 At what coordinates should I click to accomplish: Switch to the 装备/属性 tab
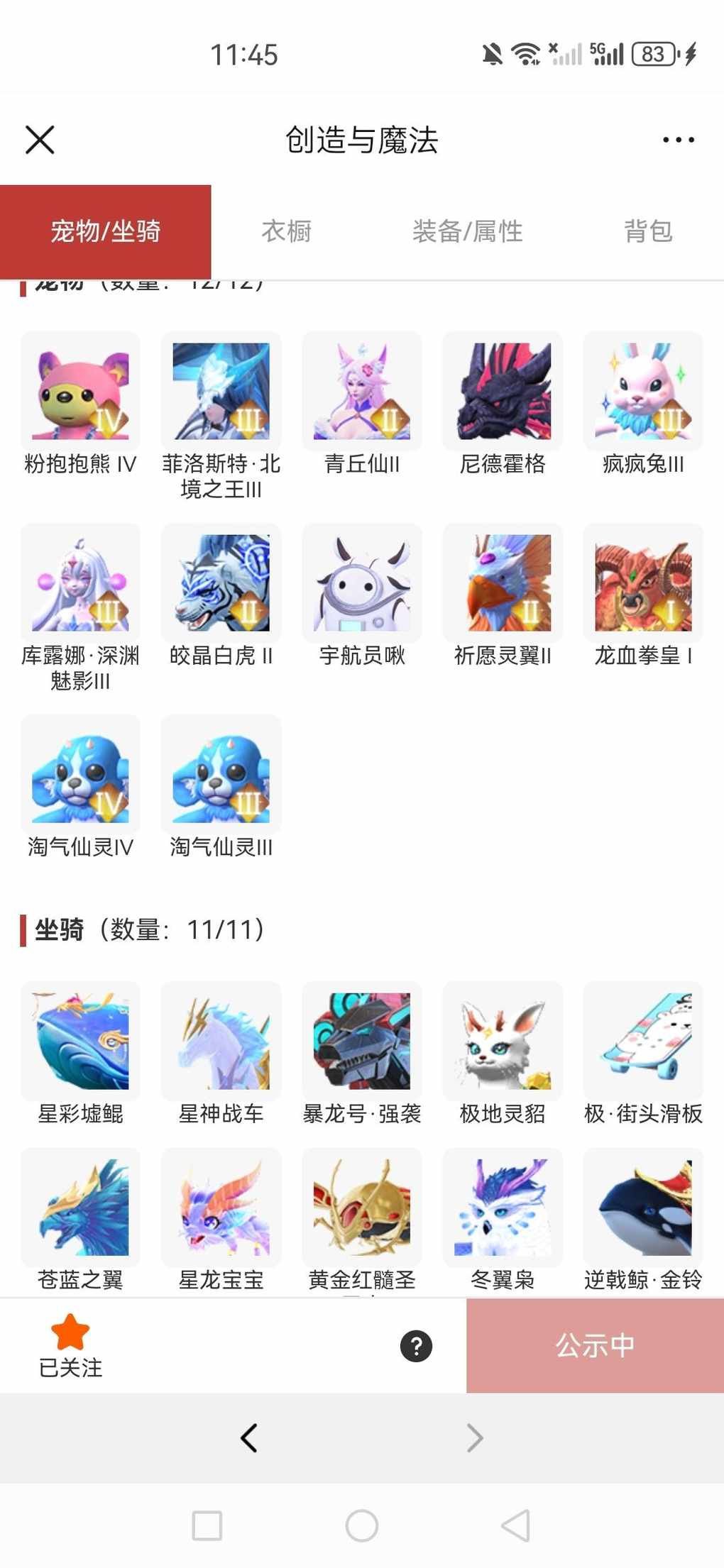tap(467, 231)
